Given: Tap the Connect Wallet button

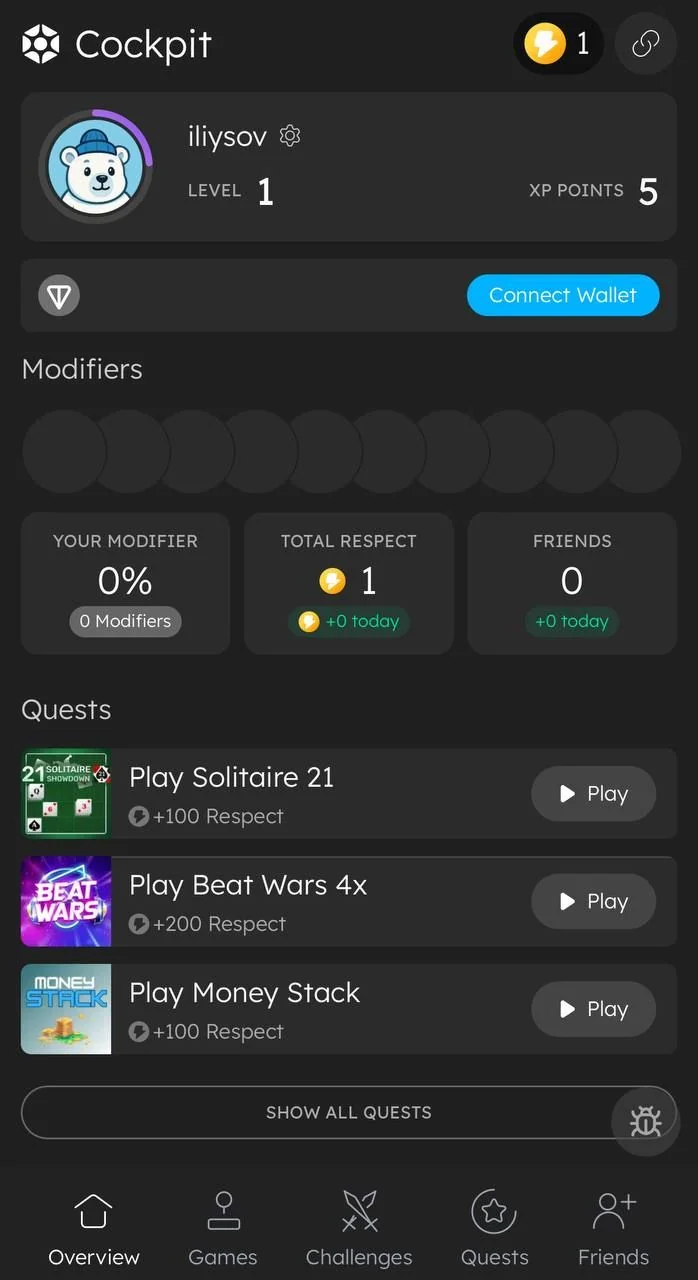Looking at the screenshot, I should (x=563, y=295).
